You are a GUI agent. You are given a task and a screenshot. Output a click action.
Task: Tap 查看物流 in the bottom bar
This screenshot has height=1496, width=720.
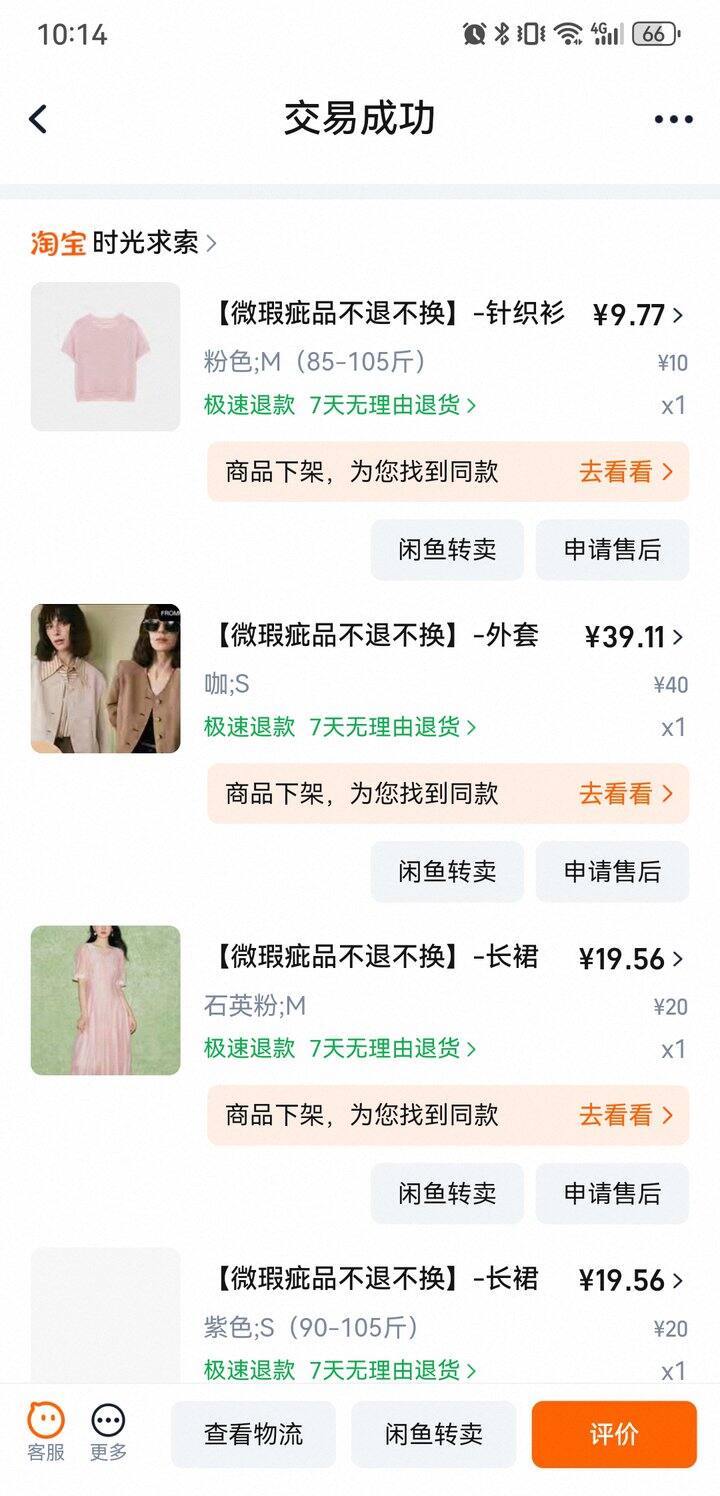[253, 1434]
